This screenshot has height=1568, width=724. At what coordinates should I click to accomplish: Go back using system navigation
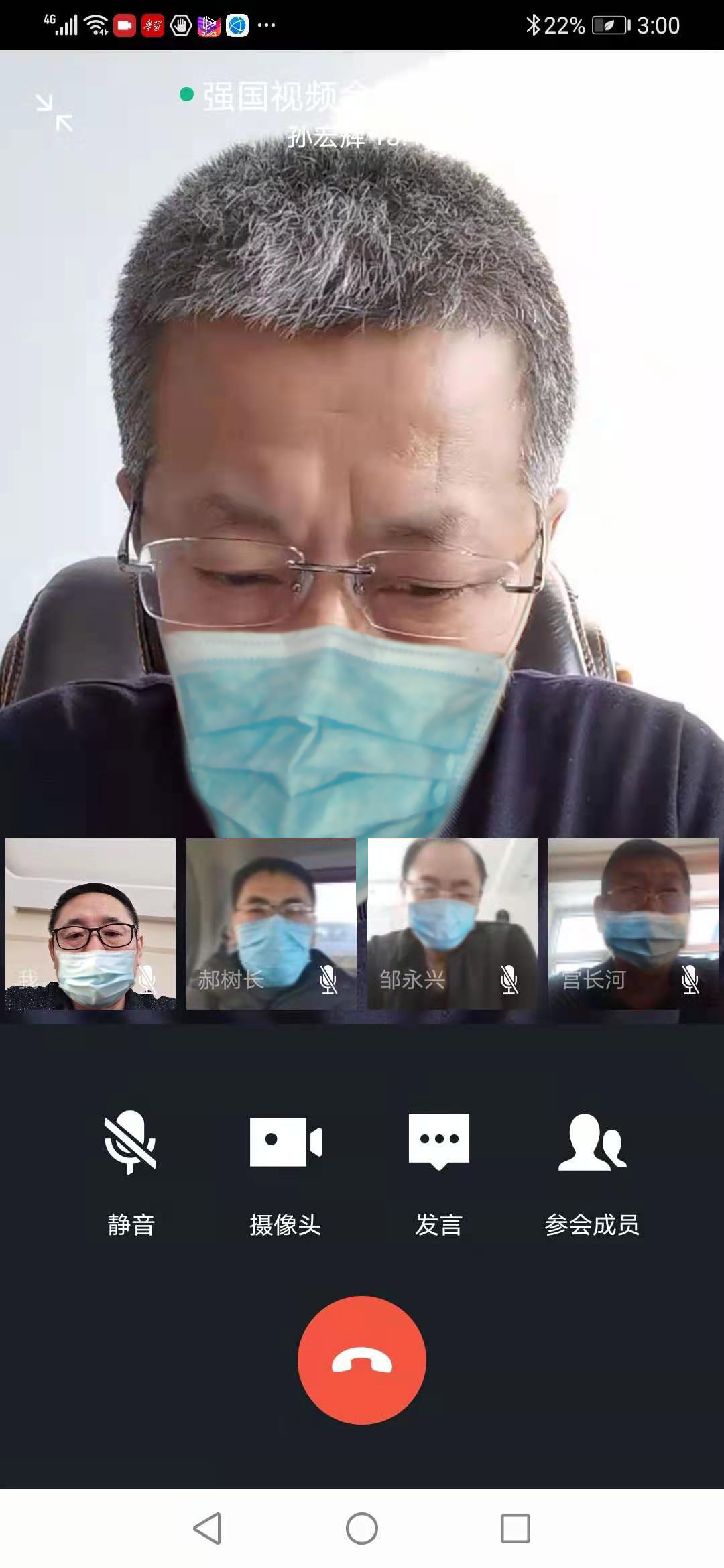208,1528
